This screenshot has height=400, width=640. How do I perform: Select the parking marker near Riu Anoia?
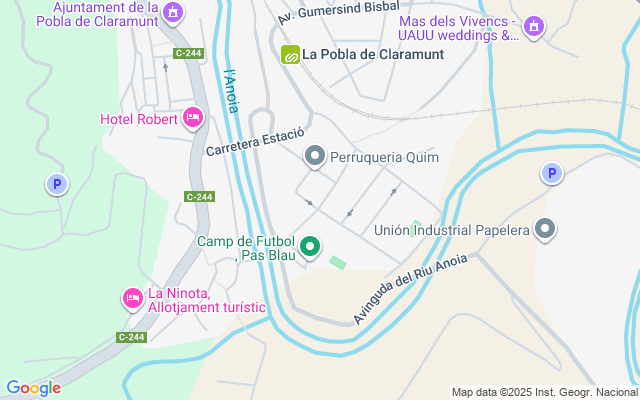(x=550, y=174)
